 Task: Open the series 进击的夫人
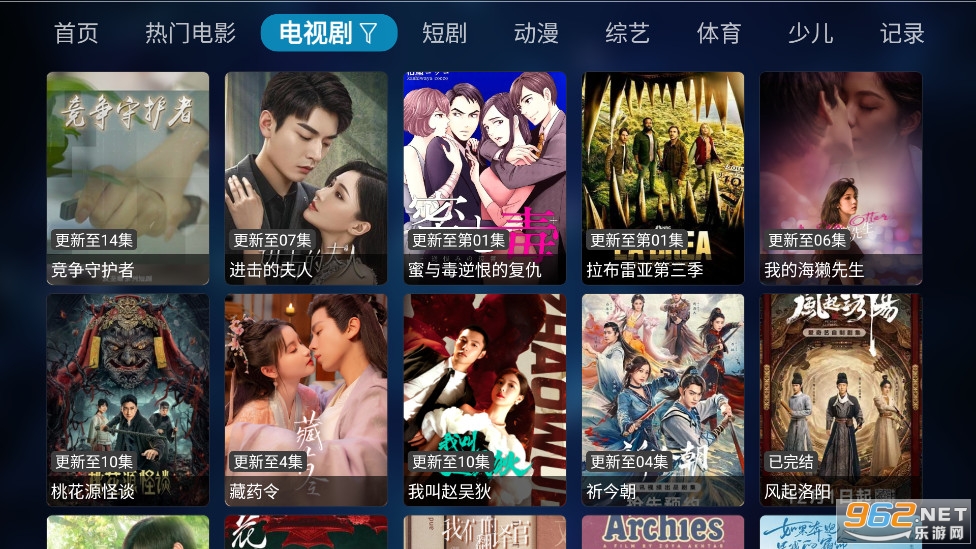306,177
